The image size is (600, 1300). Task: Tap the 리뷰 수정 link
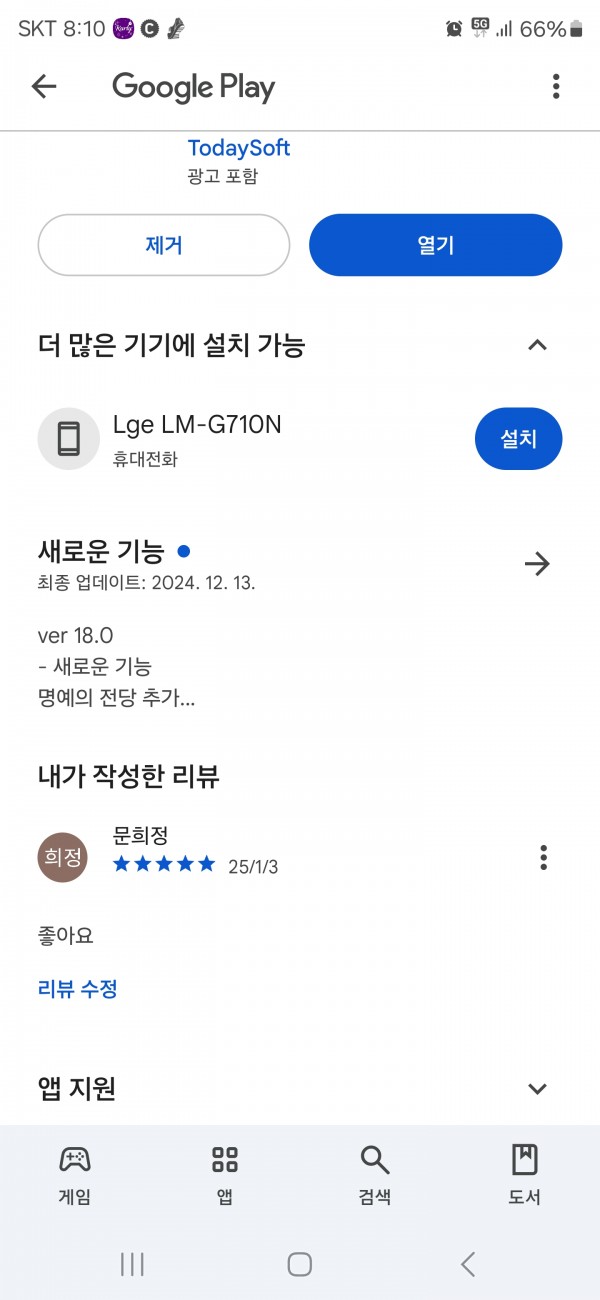pos(78,989)
